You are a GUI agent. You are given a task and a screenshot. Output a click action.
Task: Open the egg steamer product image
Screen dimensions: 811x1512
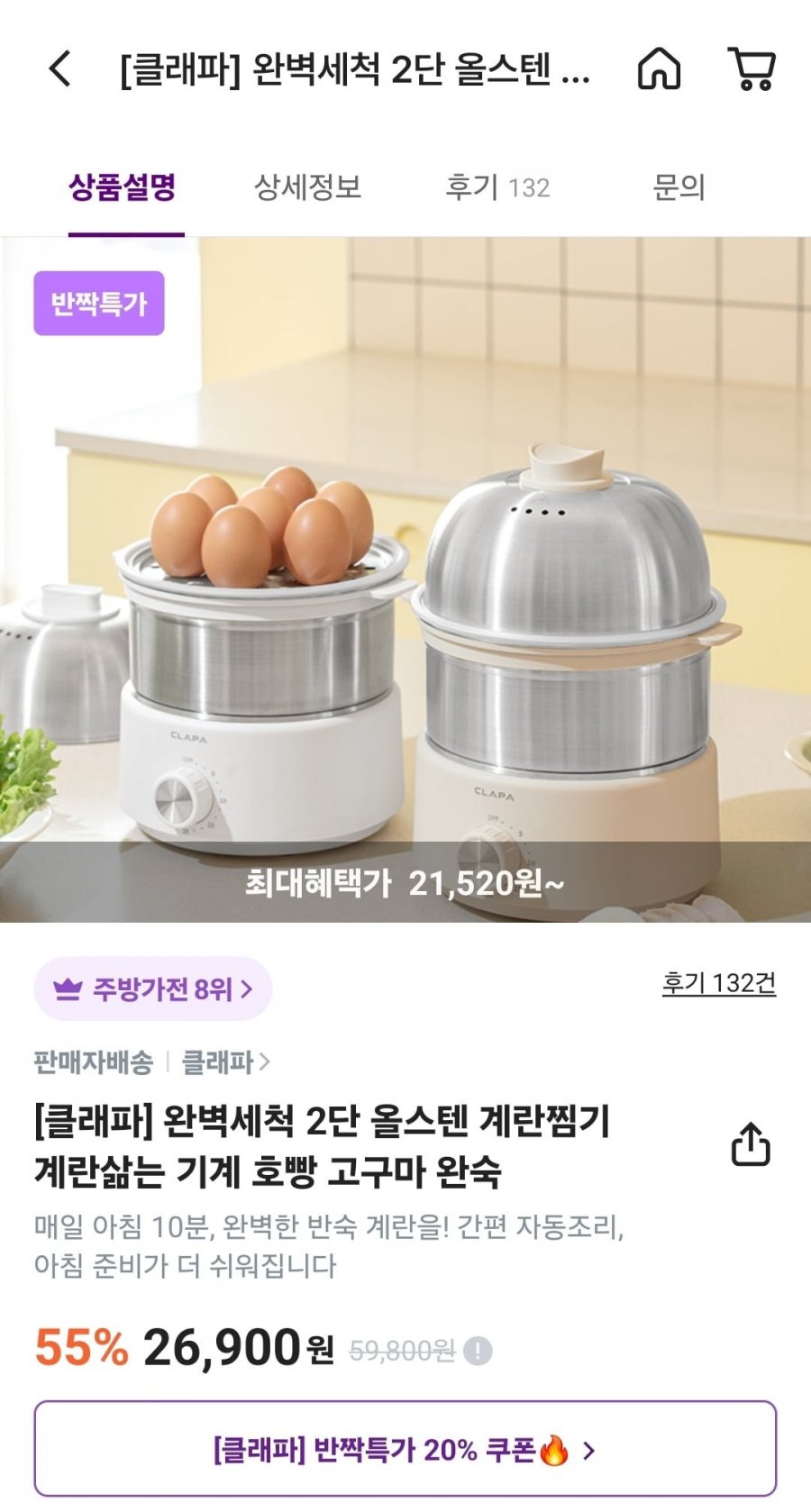[x=405, y=579]
